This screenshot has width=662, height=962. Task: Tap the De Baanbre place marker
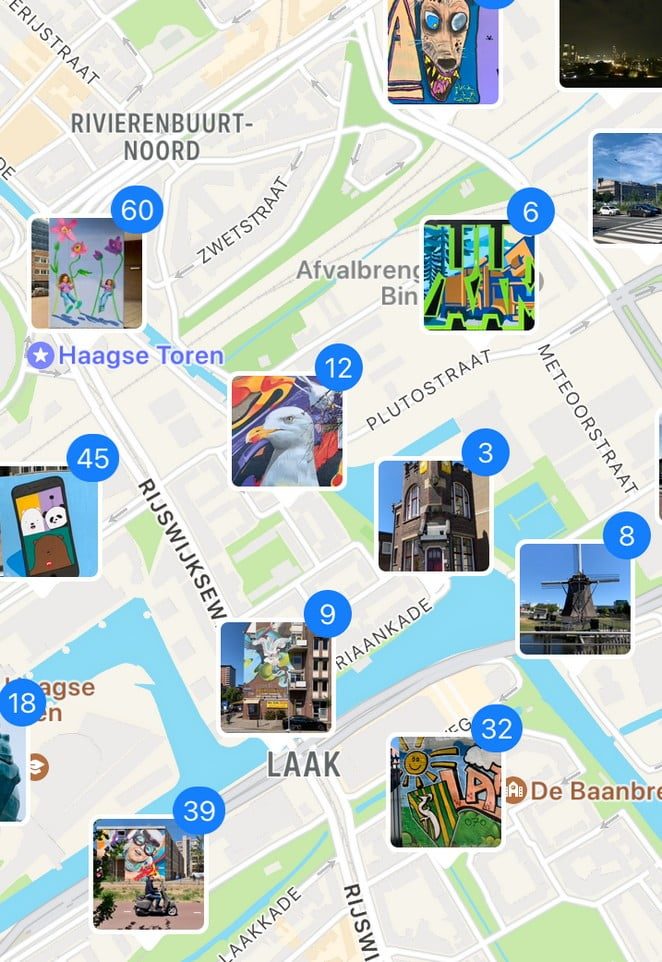click(x=515, y=790)
